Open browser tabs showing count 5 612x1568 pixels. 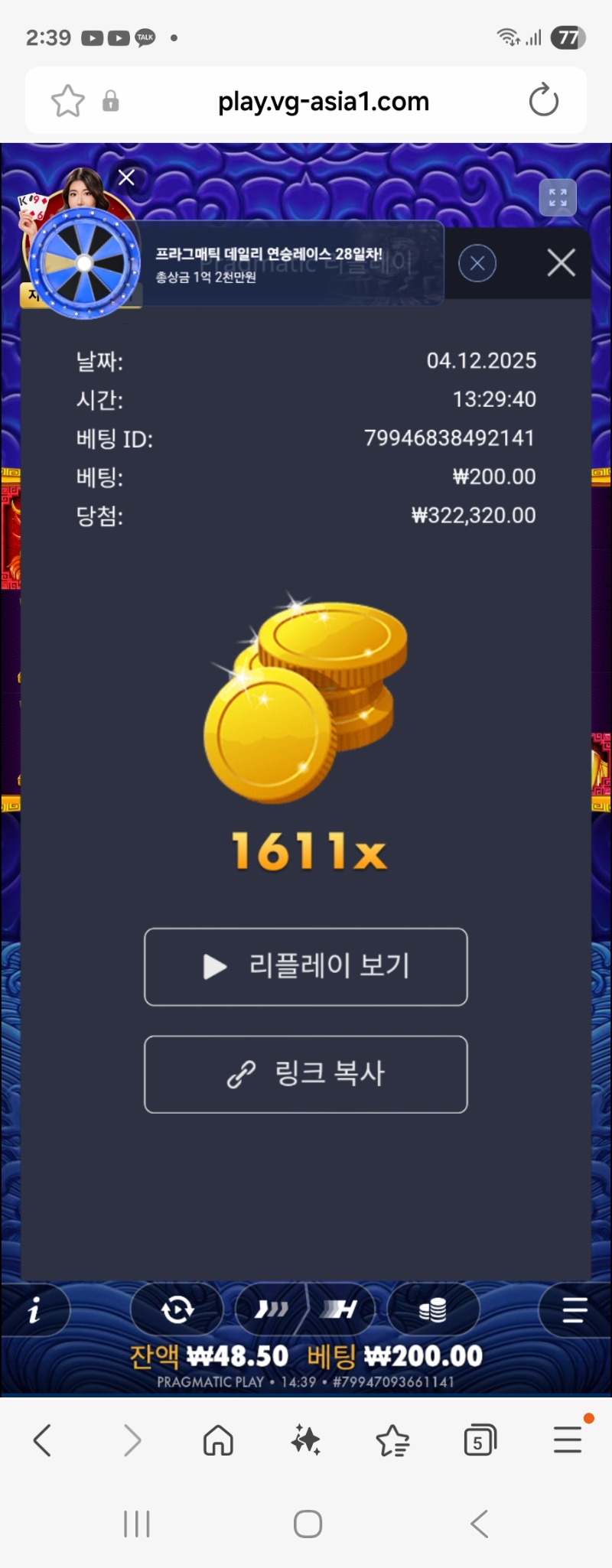coord(480,1440)
